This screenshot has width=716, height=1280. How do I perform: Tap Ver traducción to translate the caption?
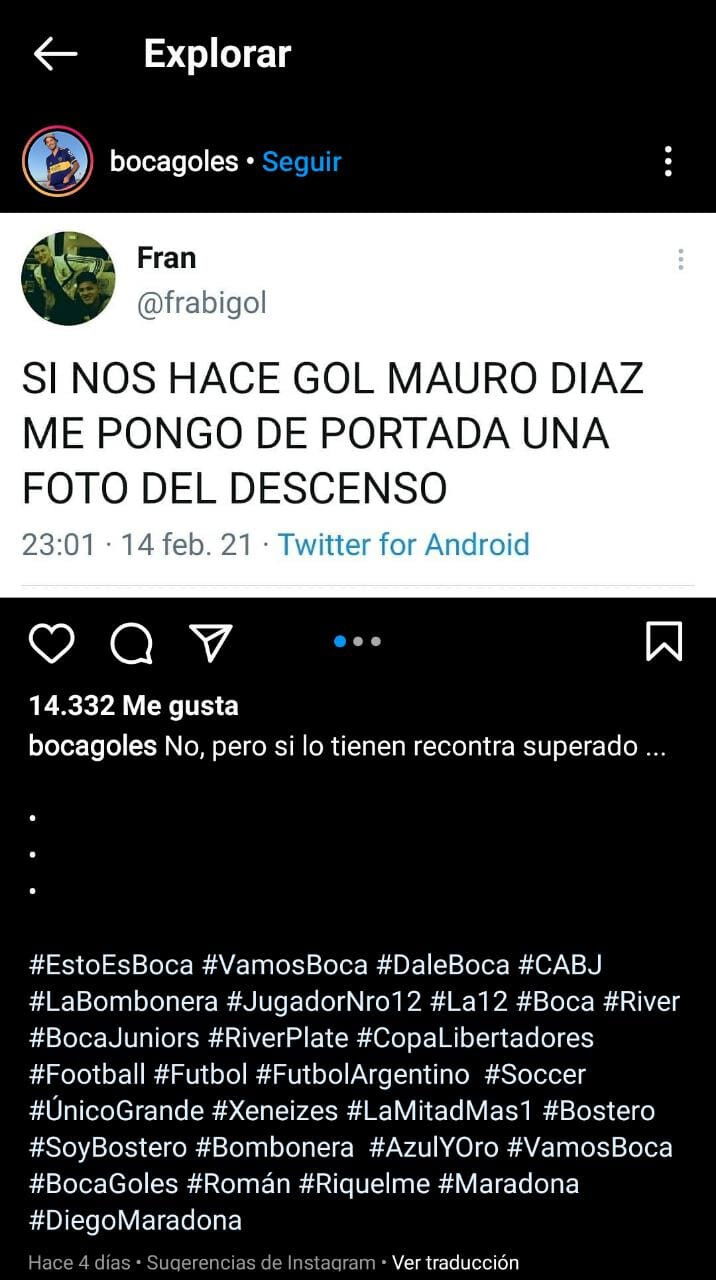455,1263
